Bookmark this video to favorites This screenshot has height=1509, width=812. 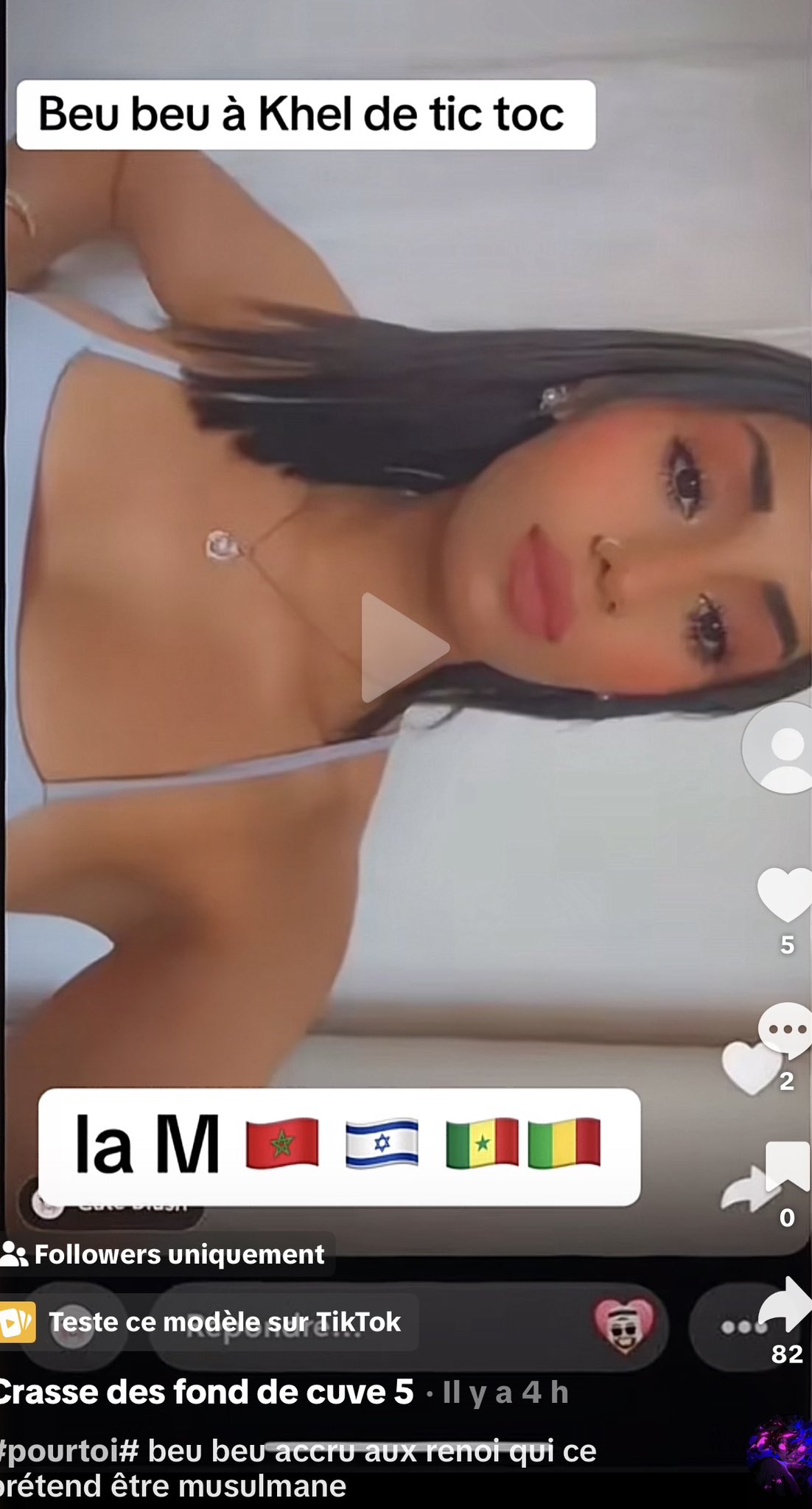pyautogui.click(x=787, y=1166)
